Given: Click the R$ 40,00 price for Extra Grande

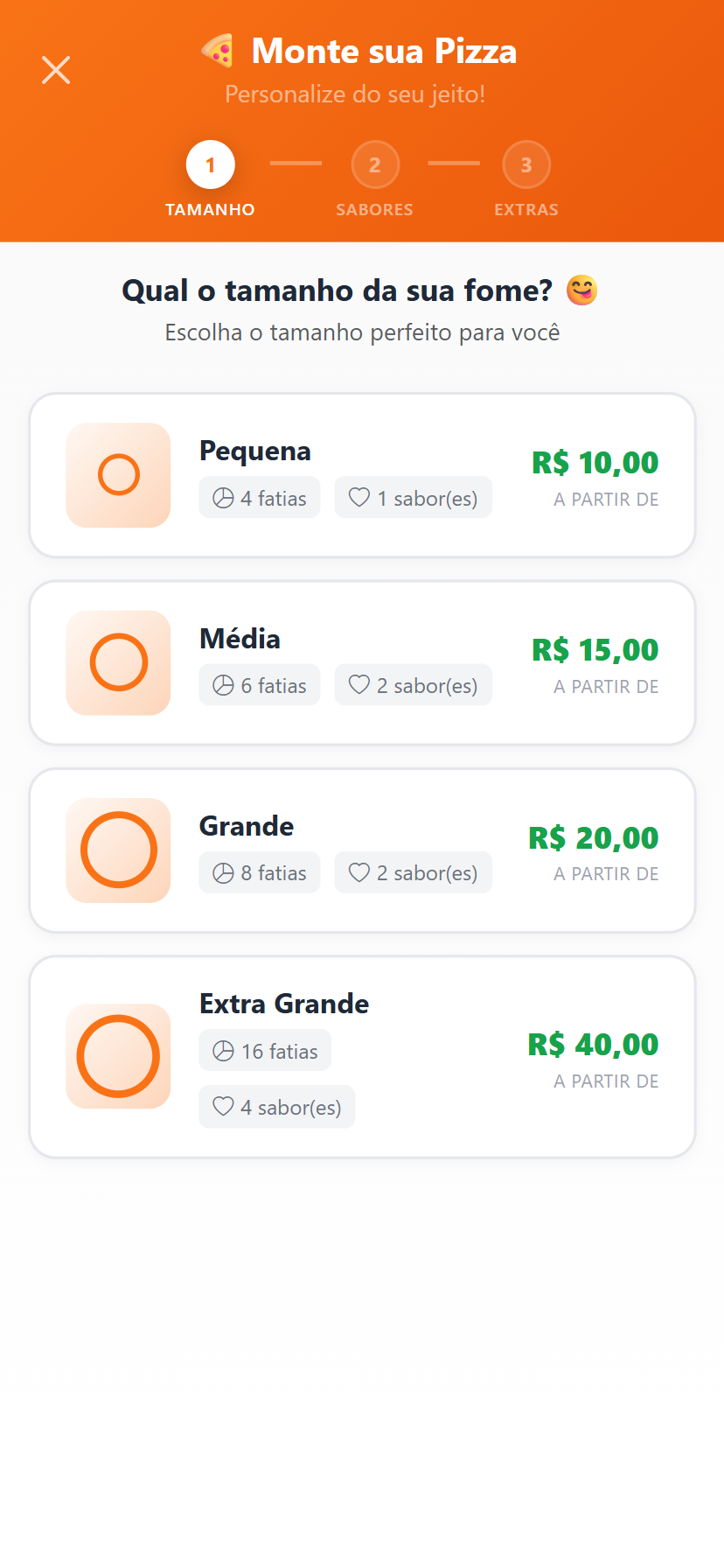Looking at the screenshot, I should [x=594, y=1044].
